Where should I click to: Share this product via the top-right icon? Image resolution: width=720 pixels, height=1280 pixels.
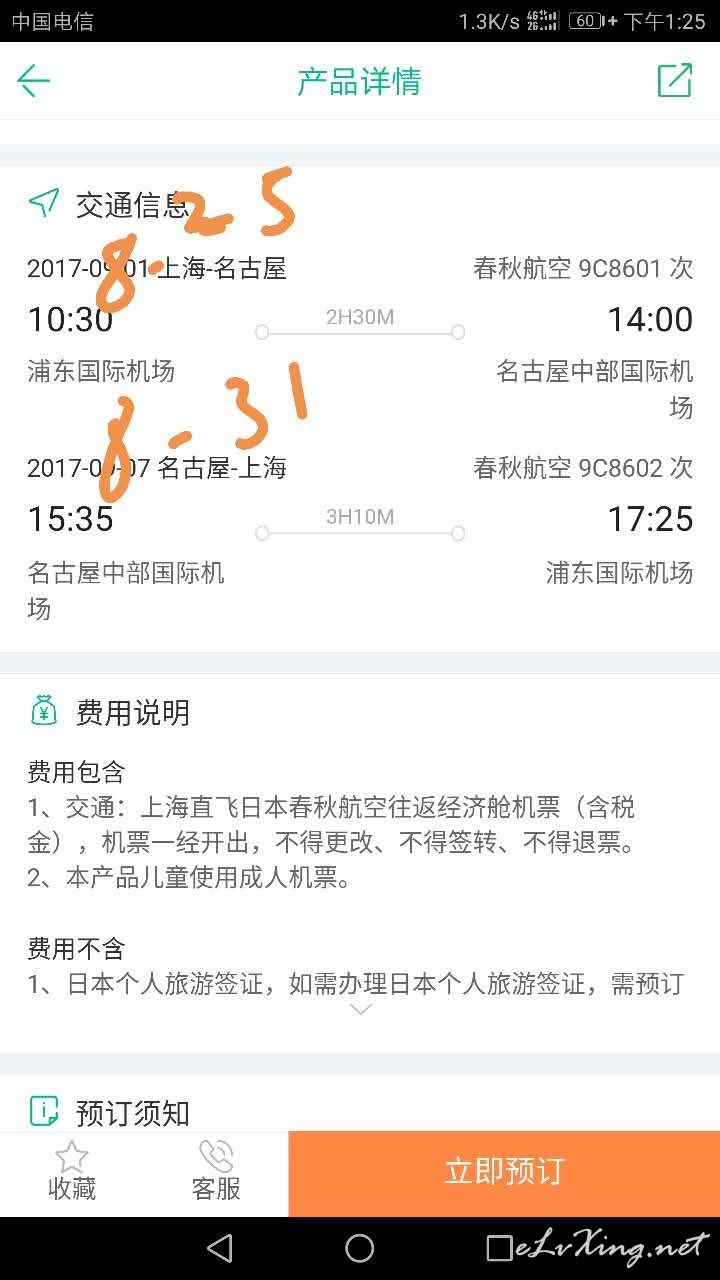tap(675, 81)
